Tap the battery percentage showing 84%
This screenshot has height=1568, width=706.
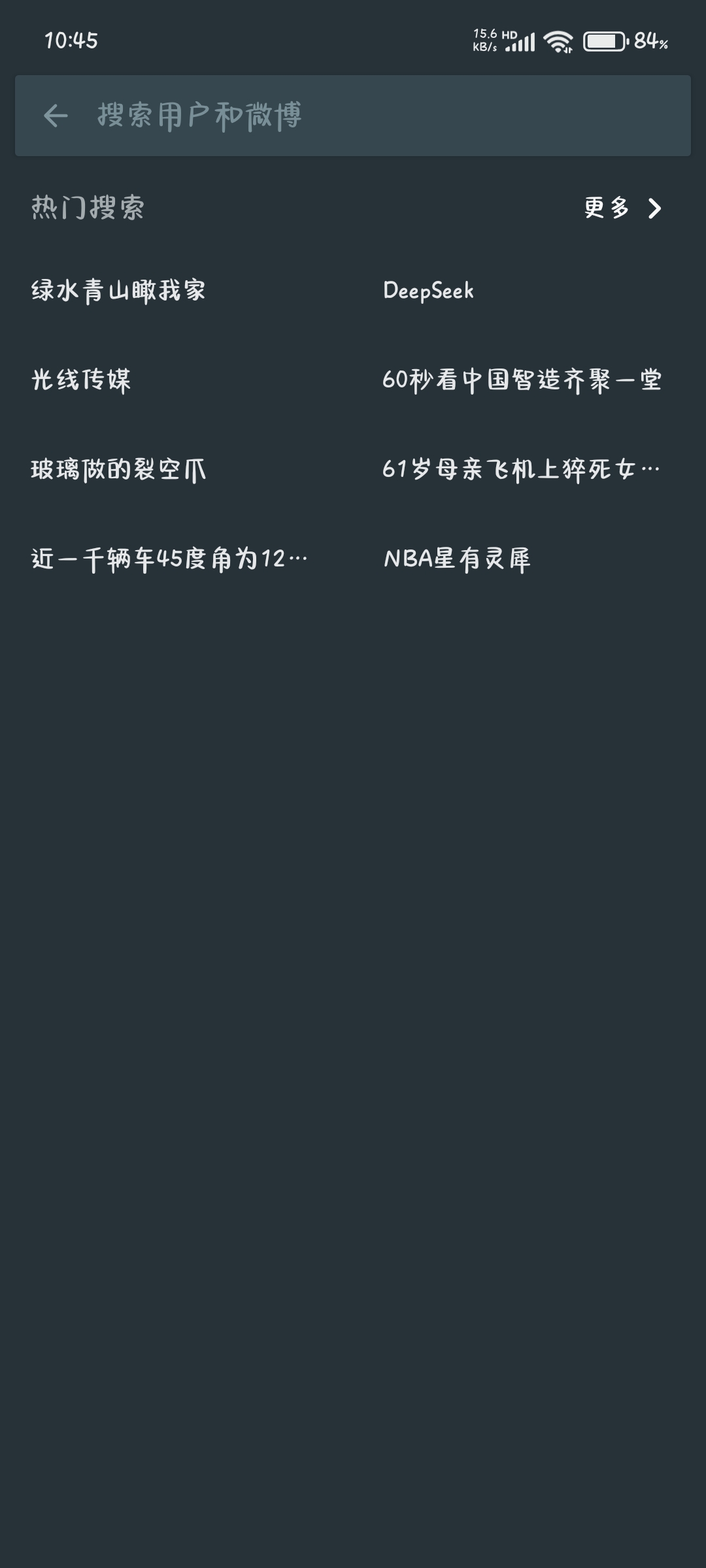650,42
